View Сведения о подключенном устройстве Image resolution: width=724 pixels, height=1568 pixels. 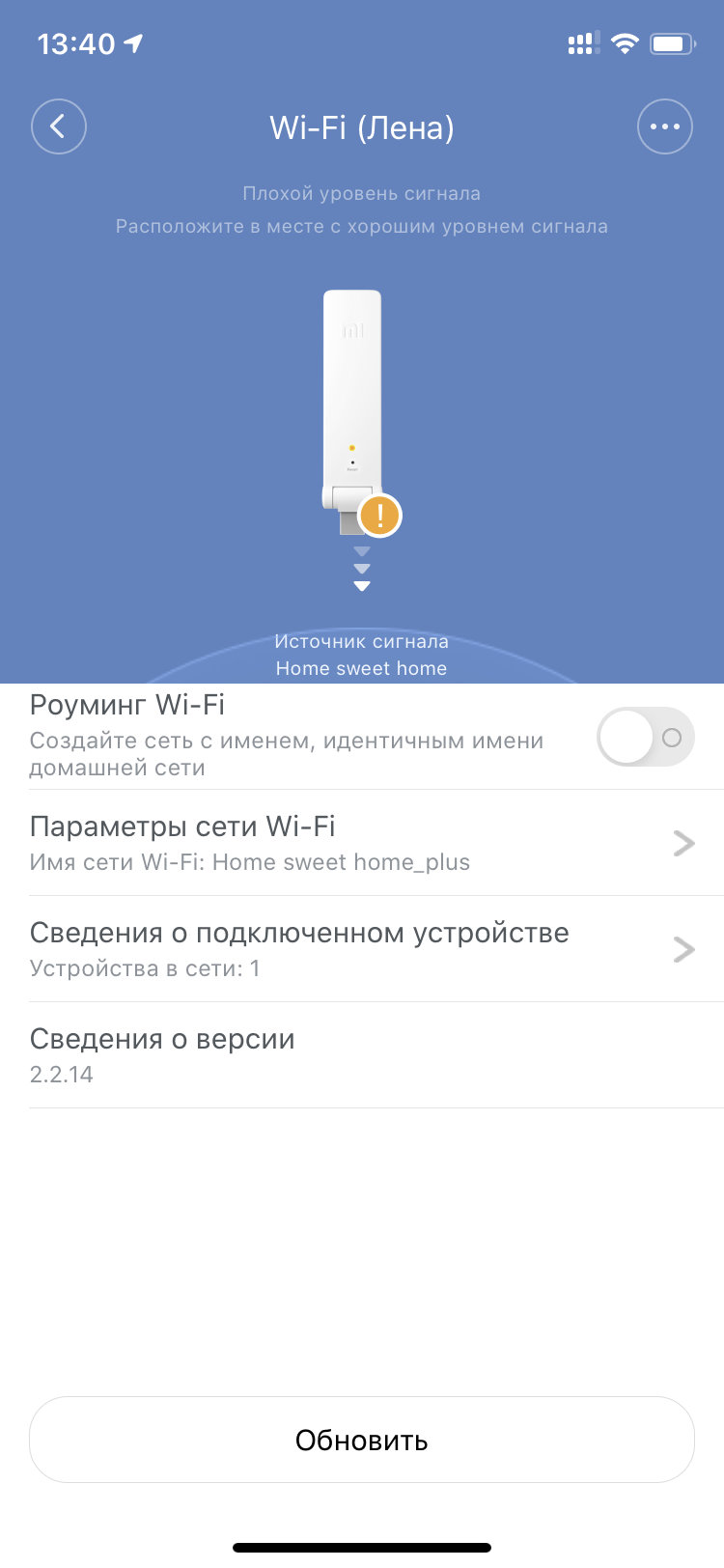point(362,949)
